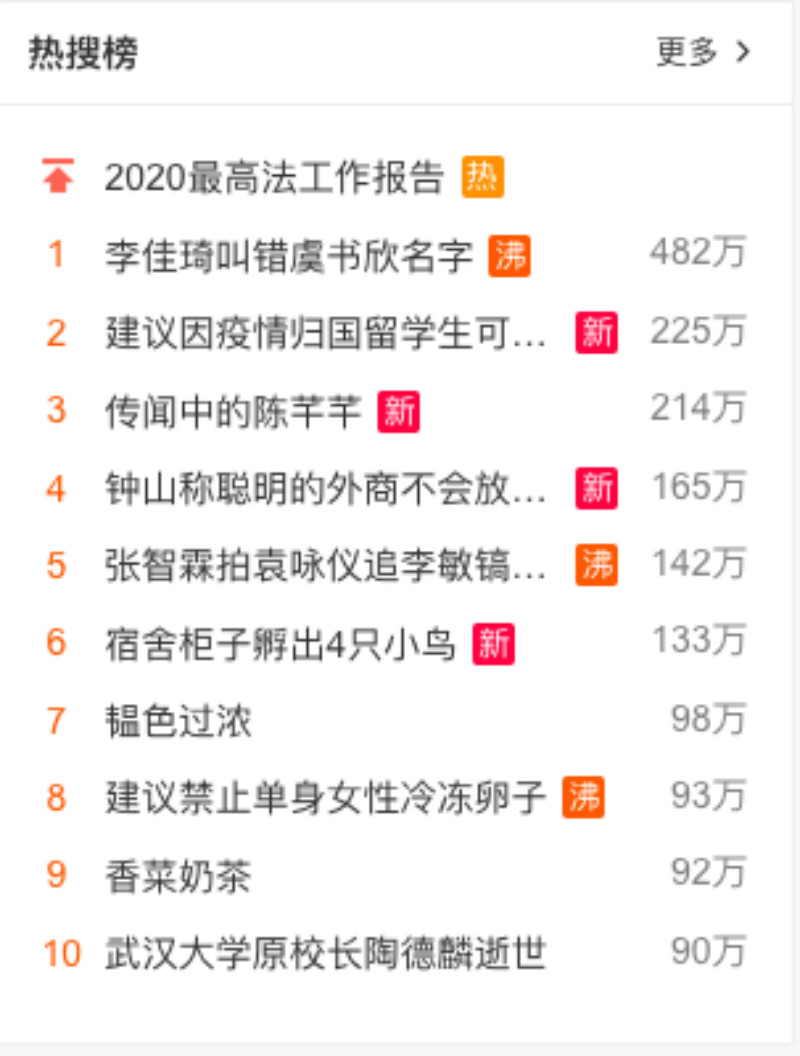This screenshot has height=1056, width=800.
Task: View the trending topic 辒色过浓
Action: pyautogui.click(x=178, y=720)
